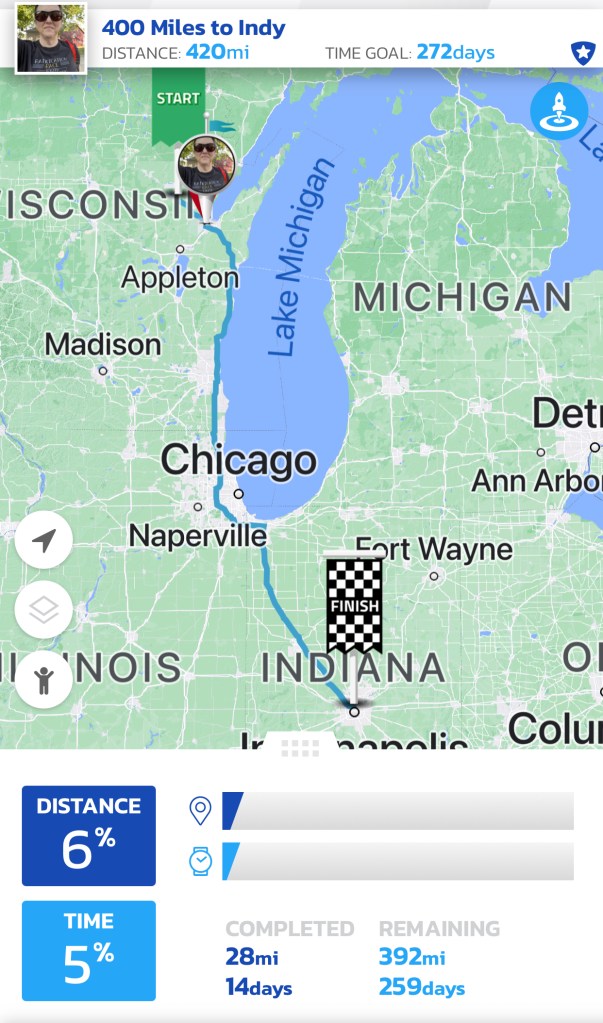This screenshot has height=1023, width=603.
Task: Tap the checkered FINISH flag marker
Action: click(354, 605)
